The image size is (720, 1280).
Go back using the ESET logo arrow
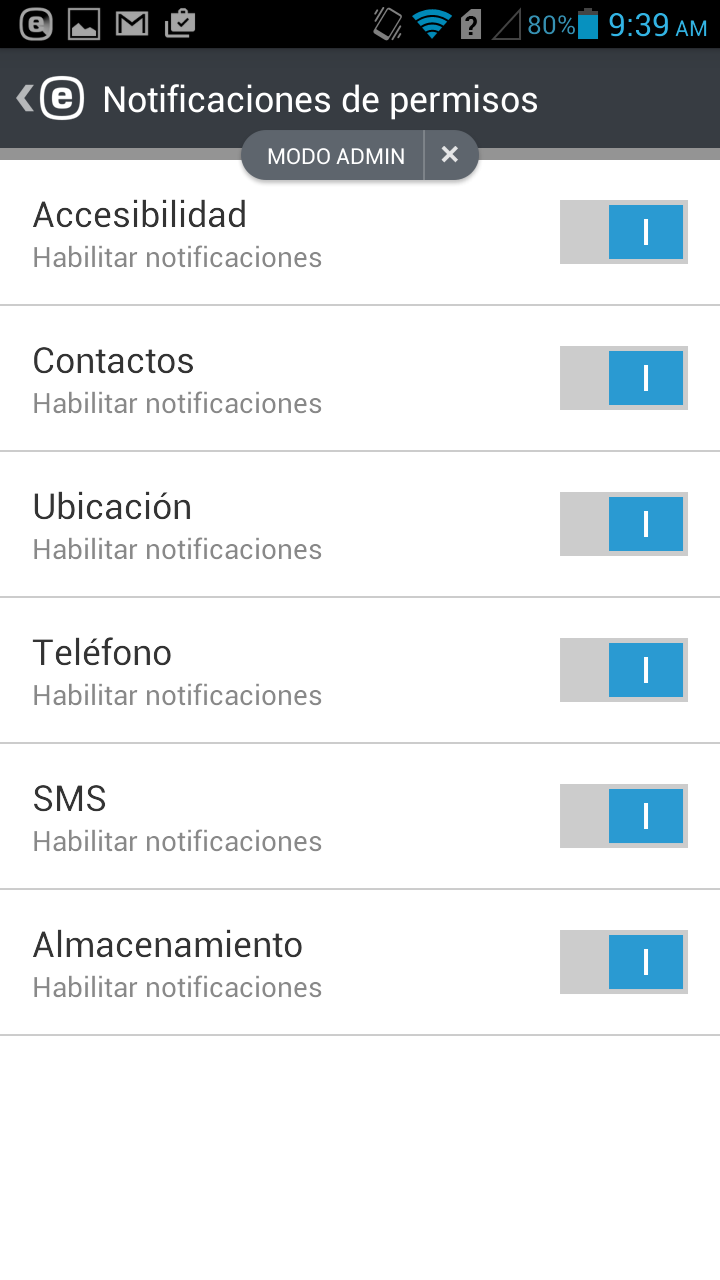click(50, 99)
